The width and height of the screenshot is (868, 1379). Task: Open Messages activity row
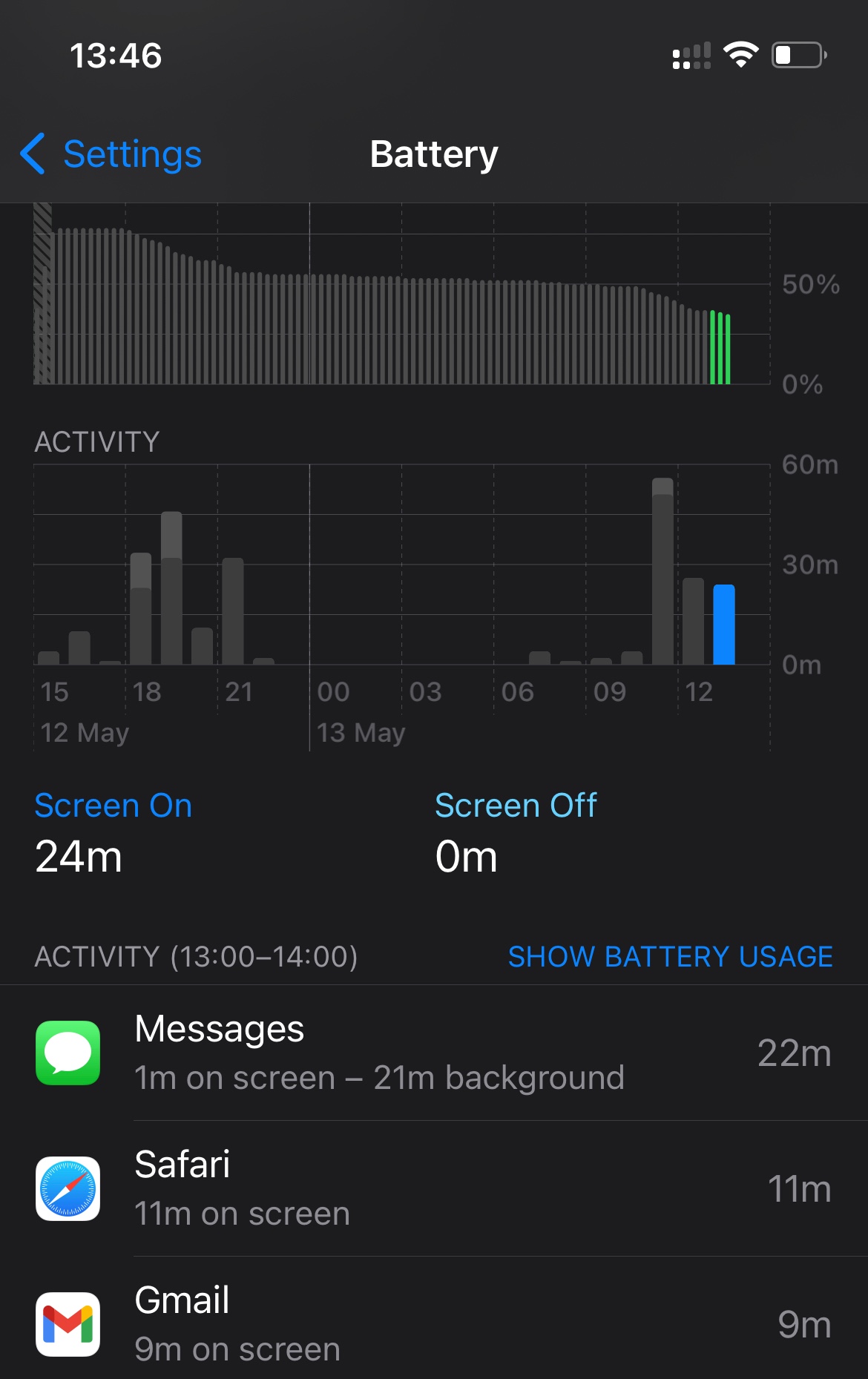[x=434, y=1053]
